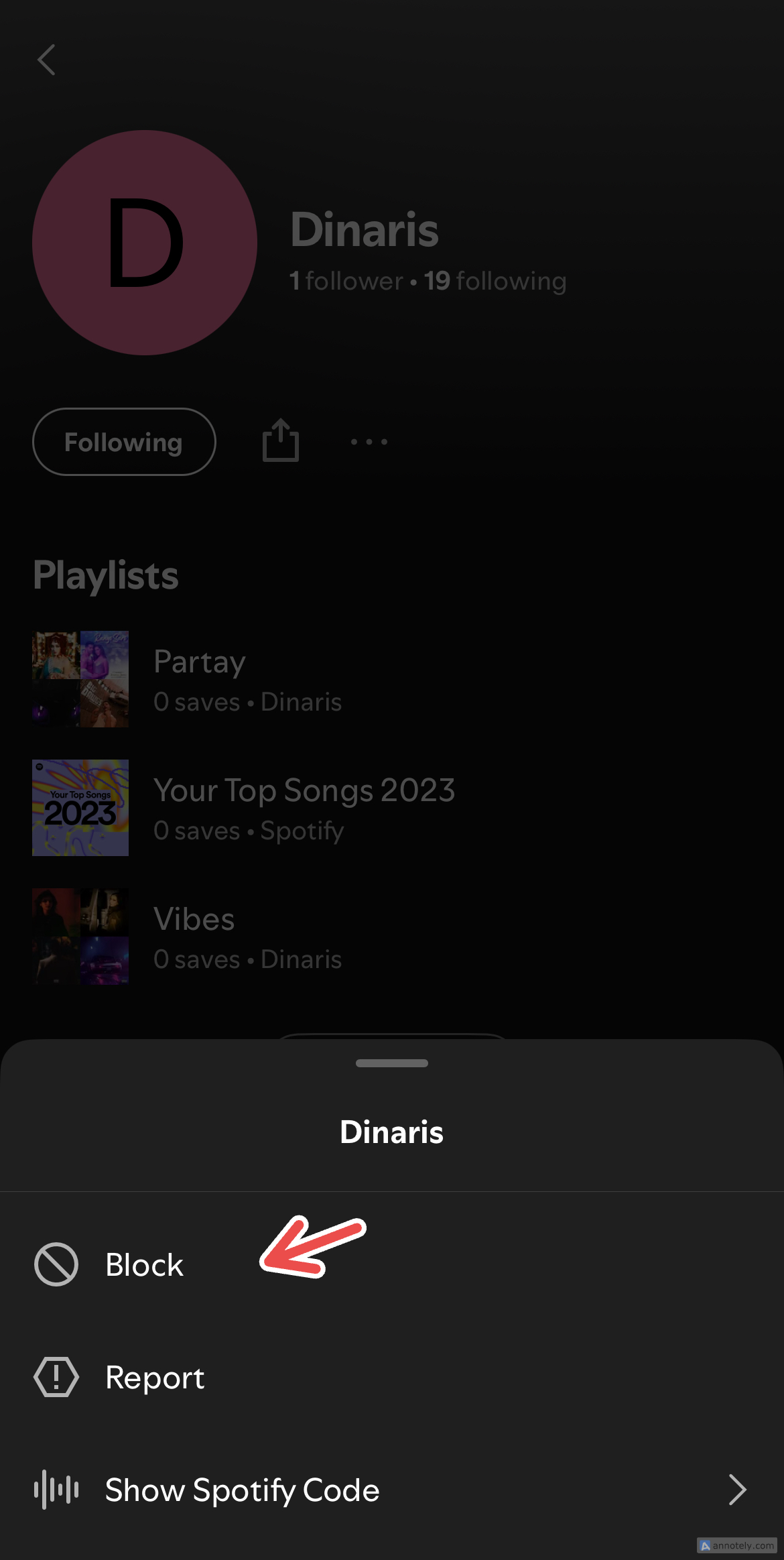Image resolution: width=784 pixels, height=1560 pixels.
Task: Open the three-dot options menu
Action: point(369,441)
